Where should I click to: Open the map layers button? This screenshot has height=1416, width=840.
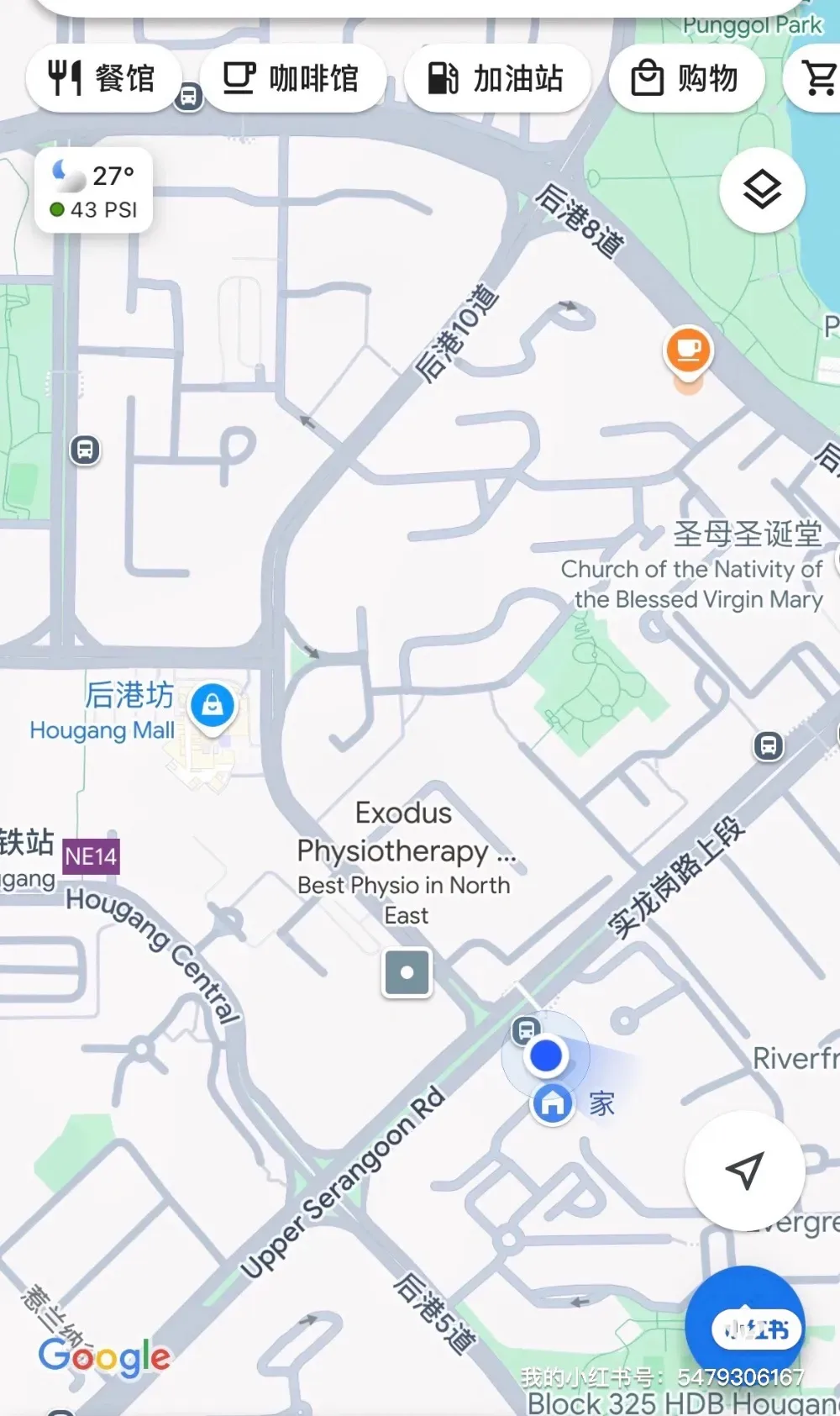pos(763,190)
